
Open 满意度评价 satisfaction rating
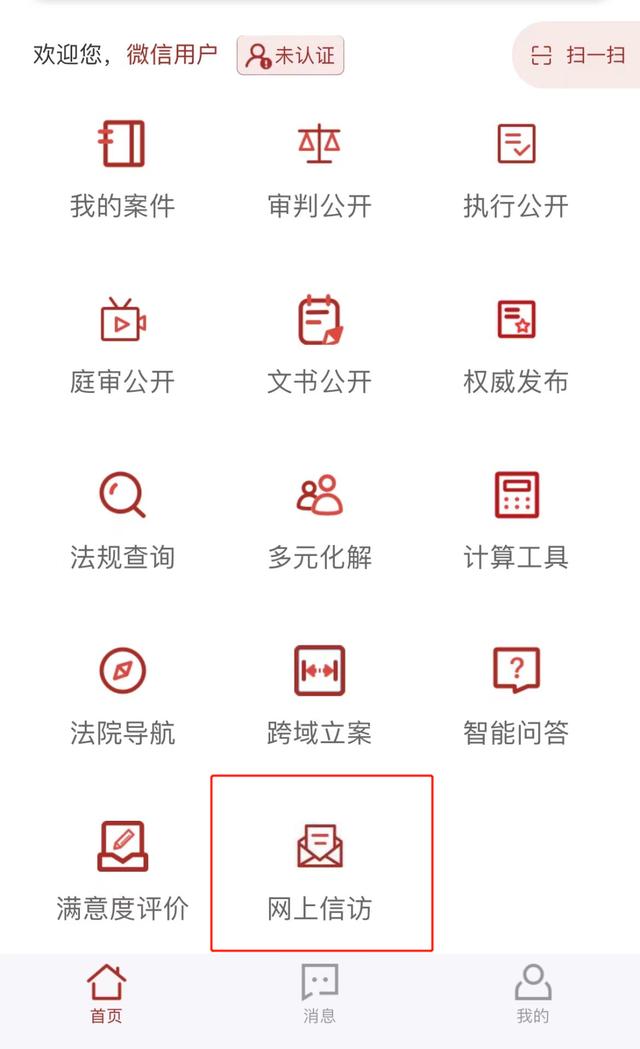point(122,870)
